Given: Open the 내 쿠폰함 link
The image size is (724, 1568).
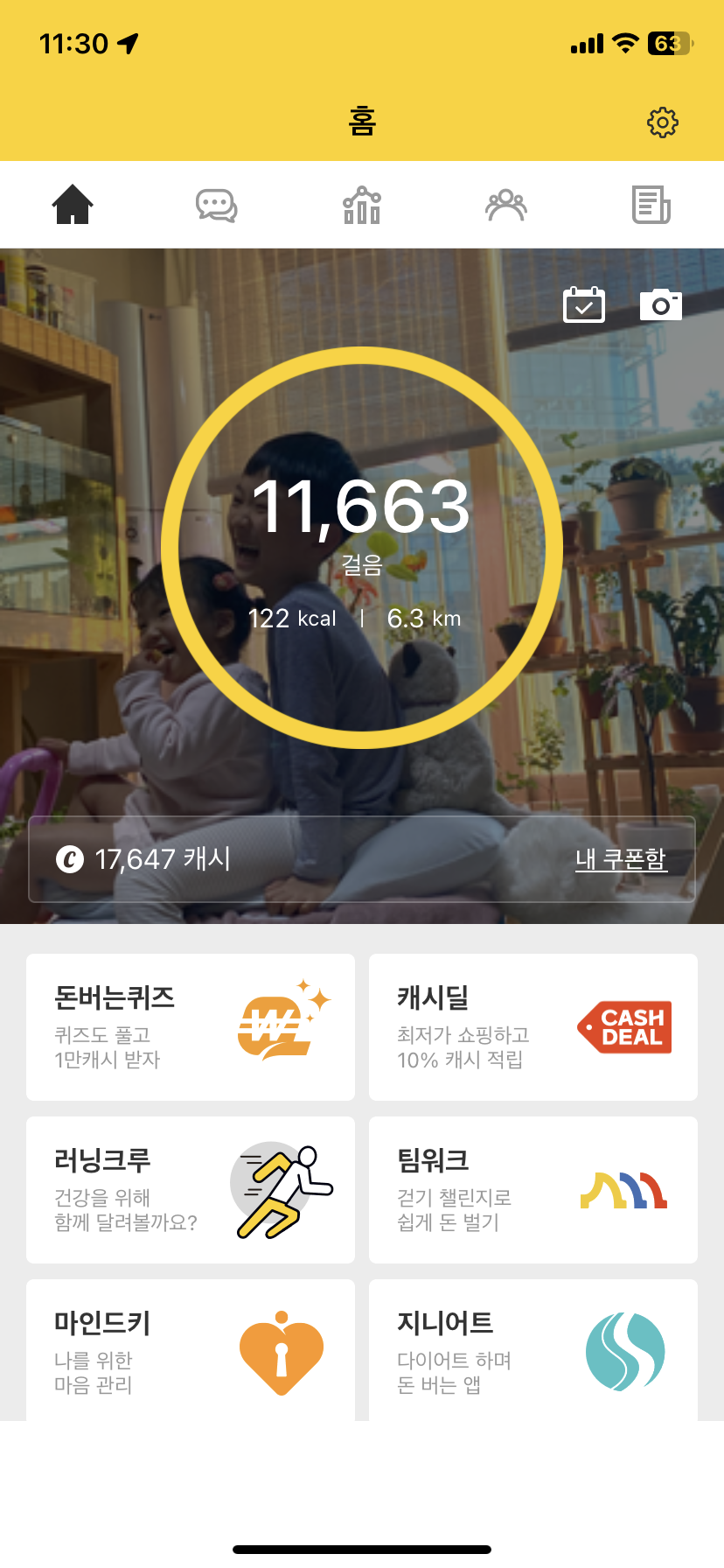Looking at the screenshot, I should [x=621, y=859].
